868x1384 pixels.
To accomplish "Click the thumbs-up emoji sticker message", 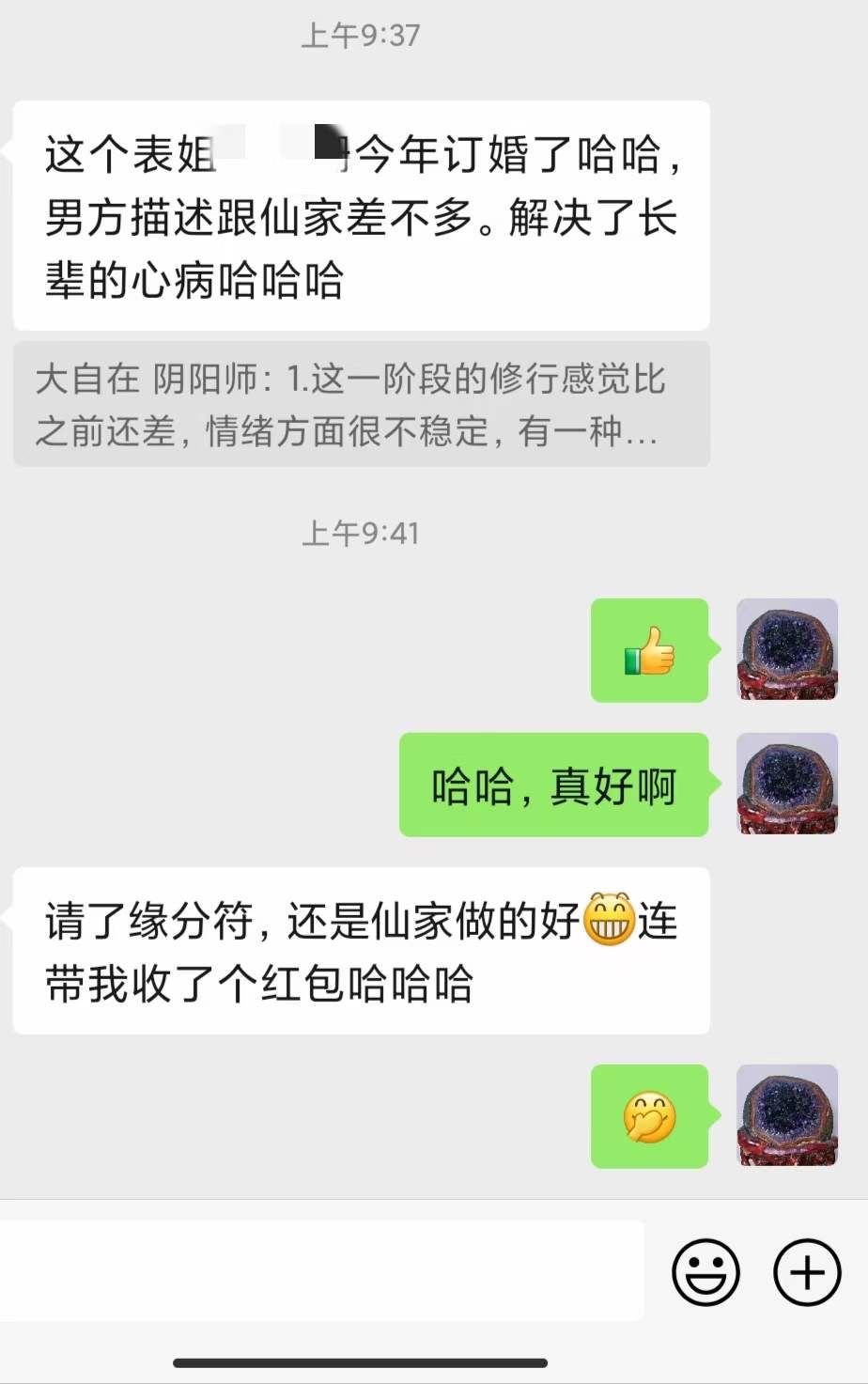I will (649, 652).
